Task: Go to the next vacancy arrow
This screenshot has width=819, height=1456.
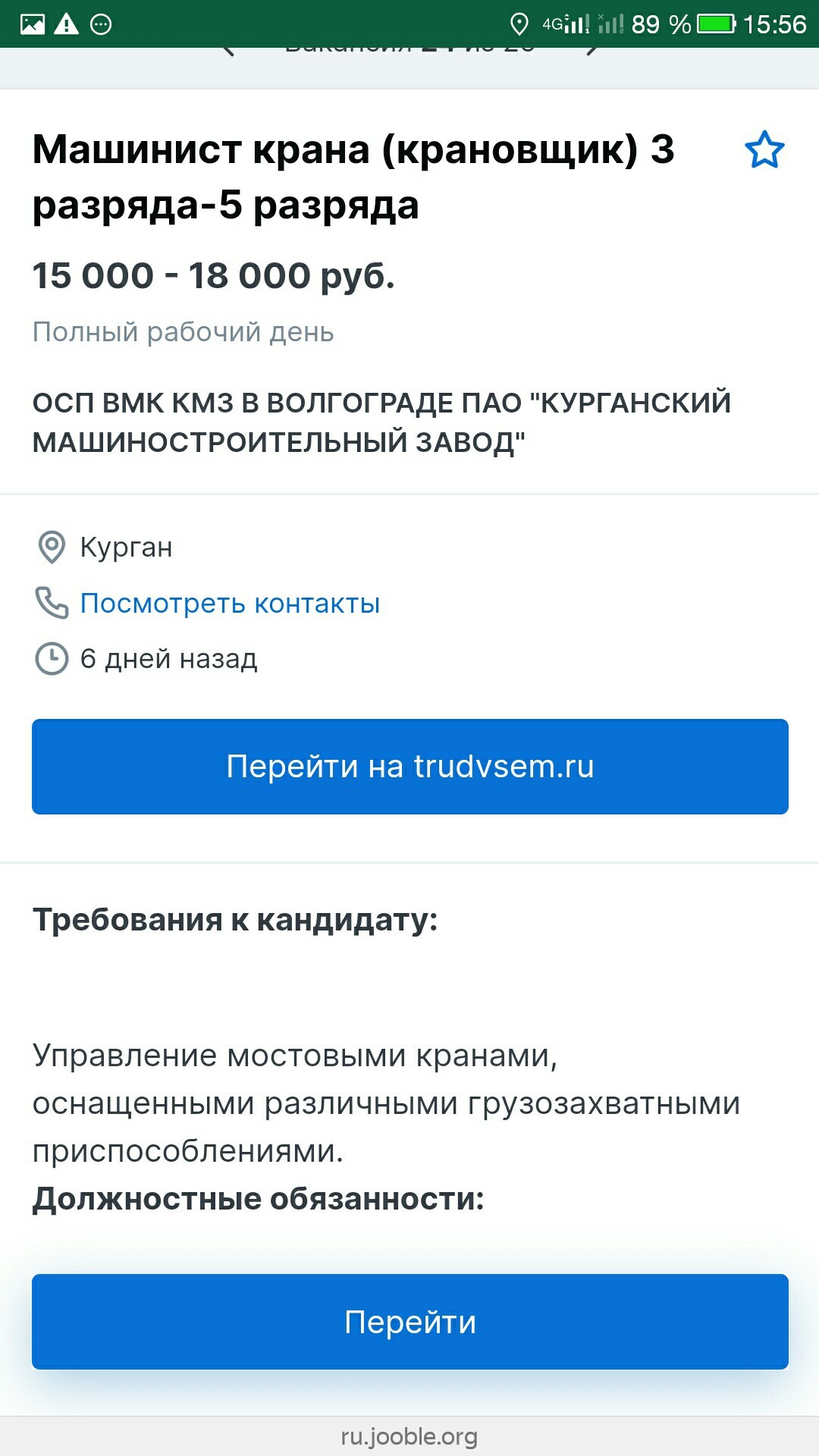Action: point(592,52)
